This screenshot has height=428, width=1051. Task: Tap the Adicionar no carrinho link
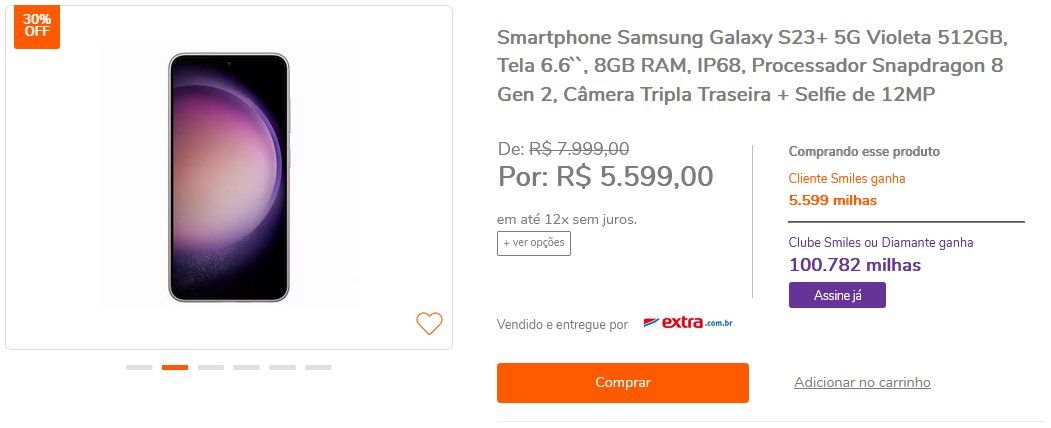(862, 382)
